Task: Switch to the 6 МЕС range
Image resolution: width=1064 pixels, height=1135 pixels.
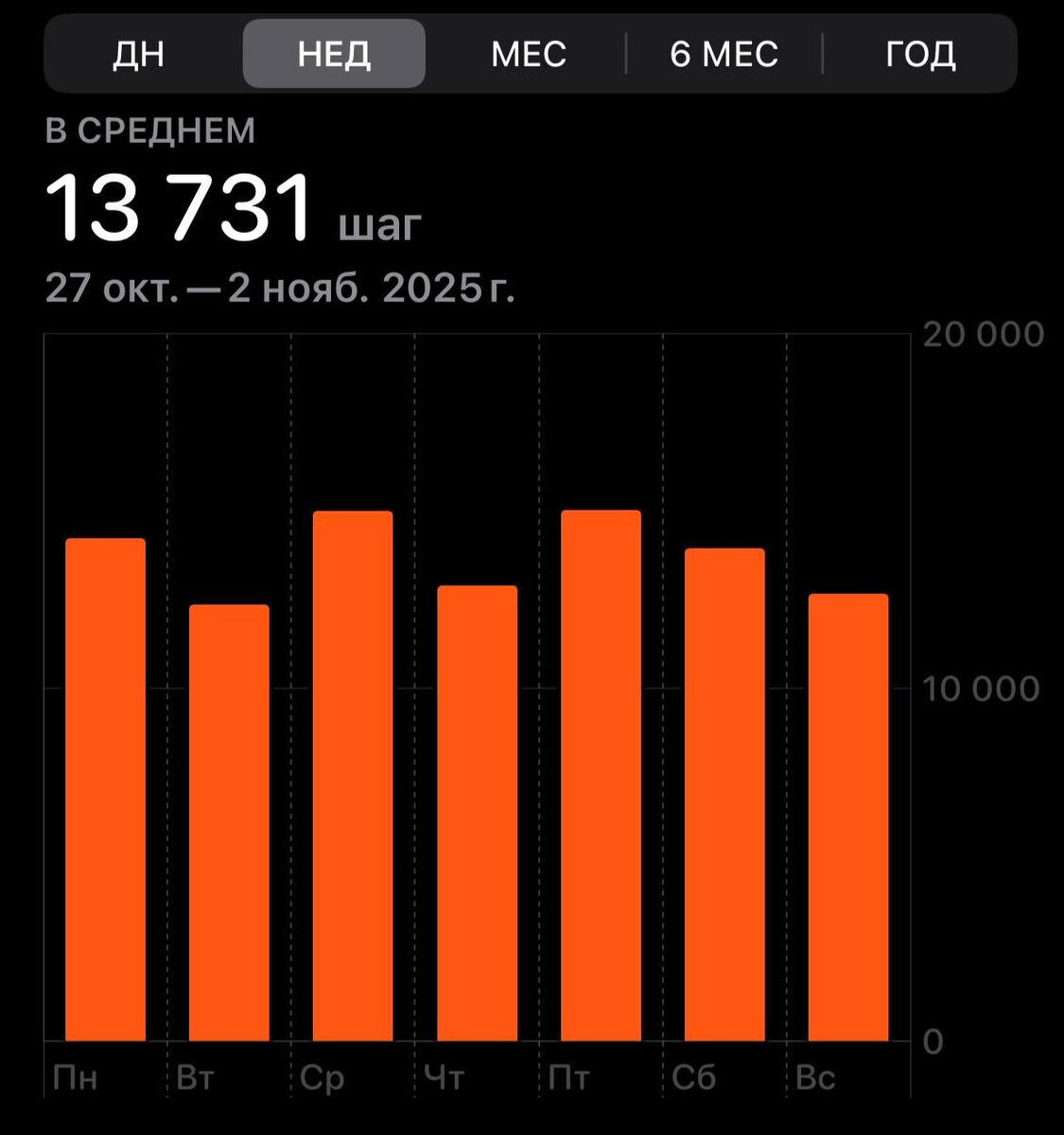Action: pyautogui.click(x=724, y=54)
